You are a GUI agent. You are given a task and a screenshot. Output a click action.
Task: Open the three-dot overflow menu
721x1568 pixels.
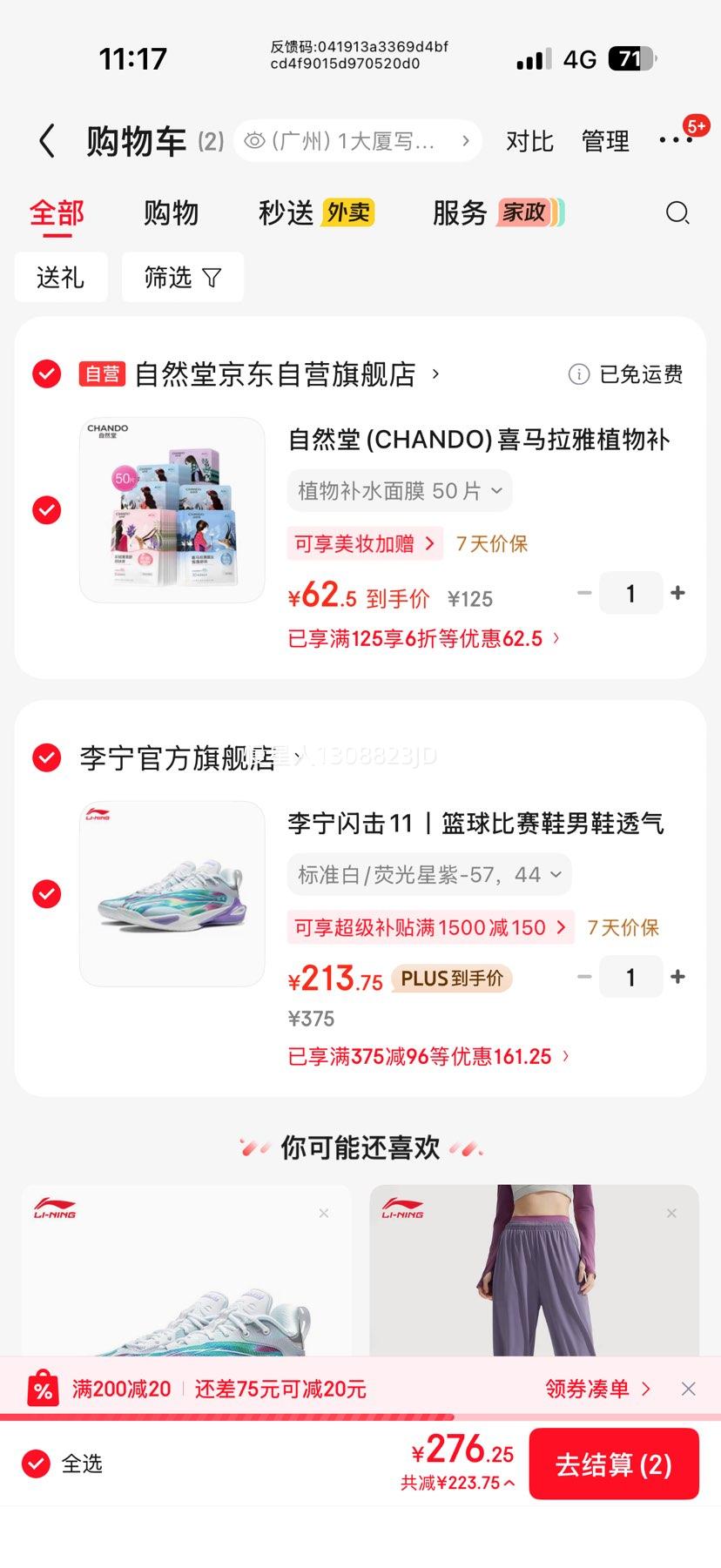pyautogui.click(x=675, y=140)
